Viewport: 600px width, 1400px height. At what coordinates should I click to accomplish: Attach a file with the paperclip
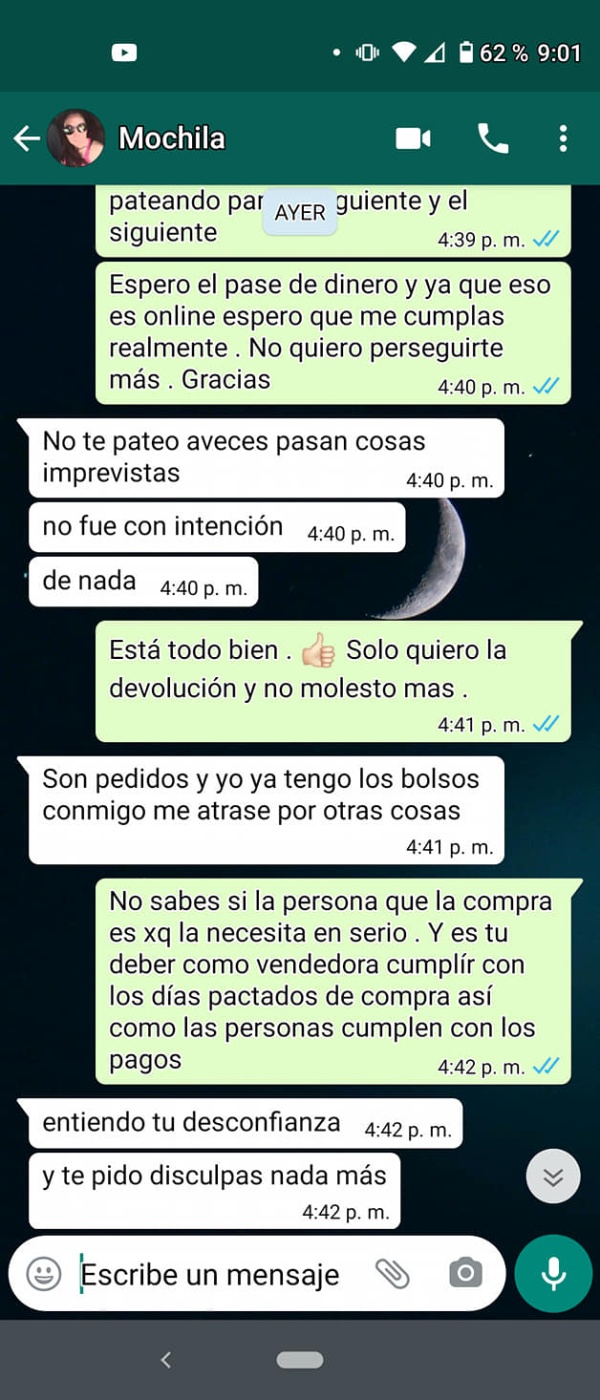click(392, 1274)
